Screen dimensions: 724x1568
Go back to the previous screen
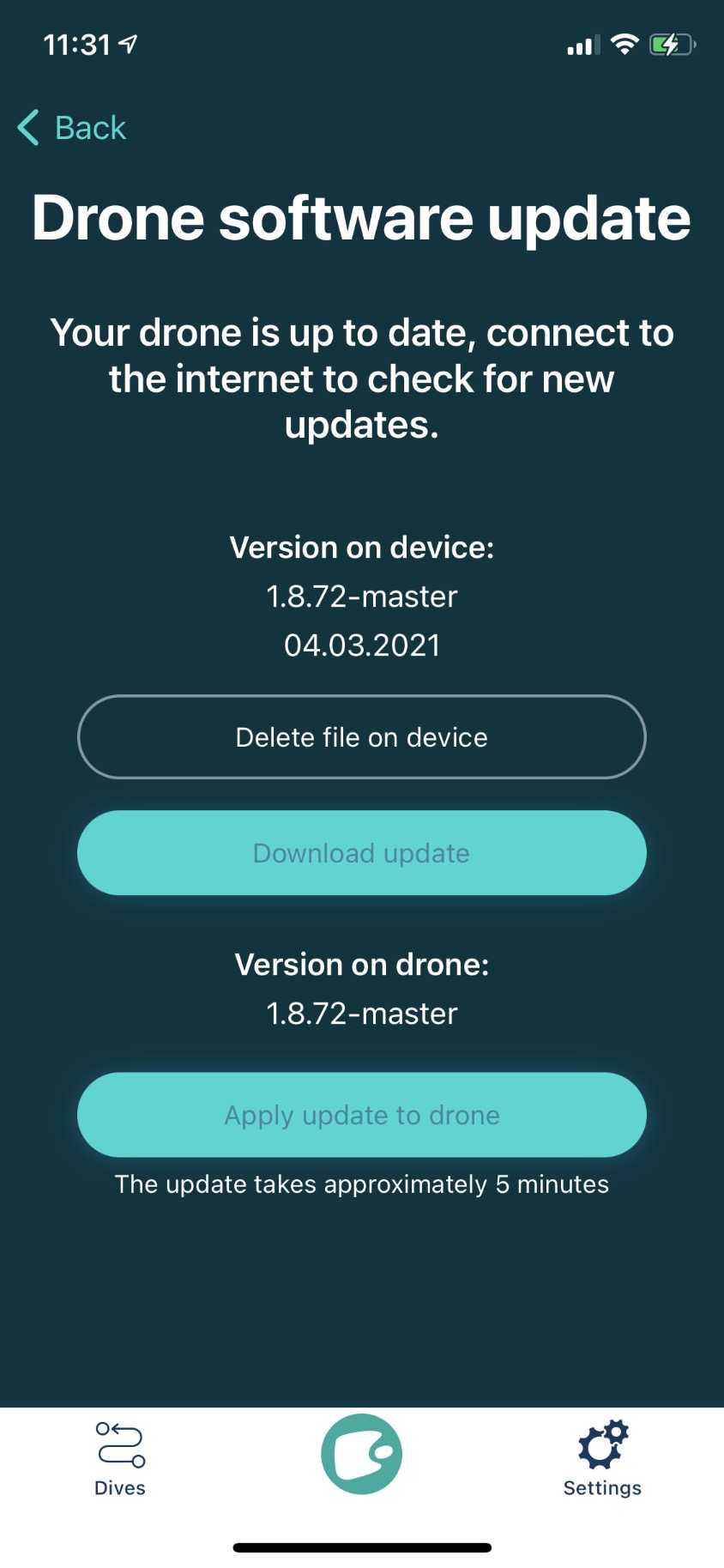73,128
